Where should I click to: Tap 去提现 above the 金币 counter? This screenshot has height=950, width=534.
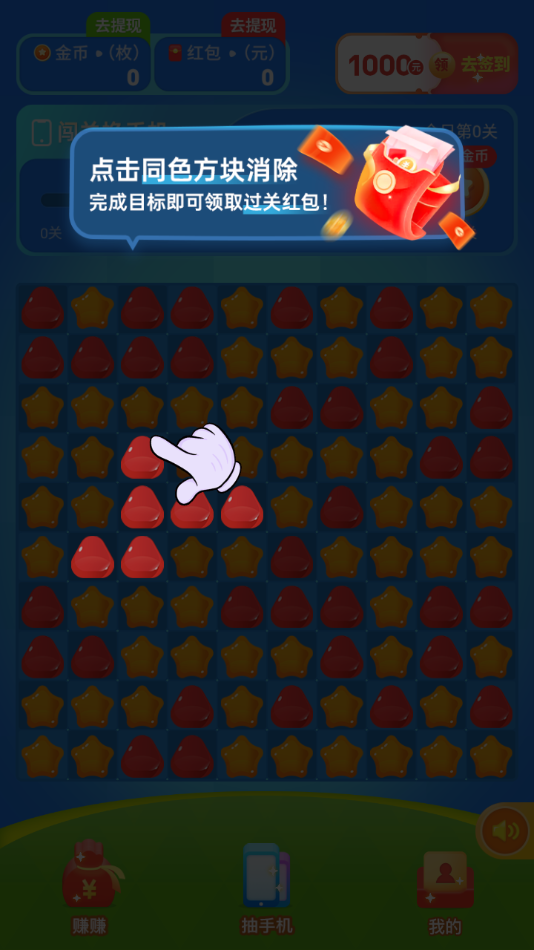118,25
